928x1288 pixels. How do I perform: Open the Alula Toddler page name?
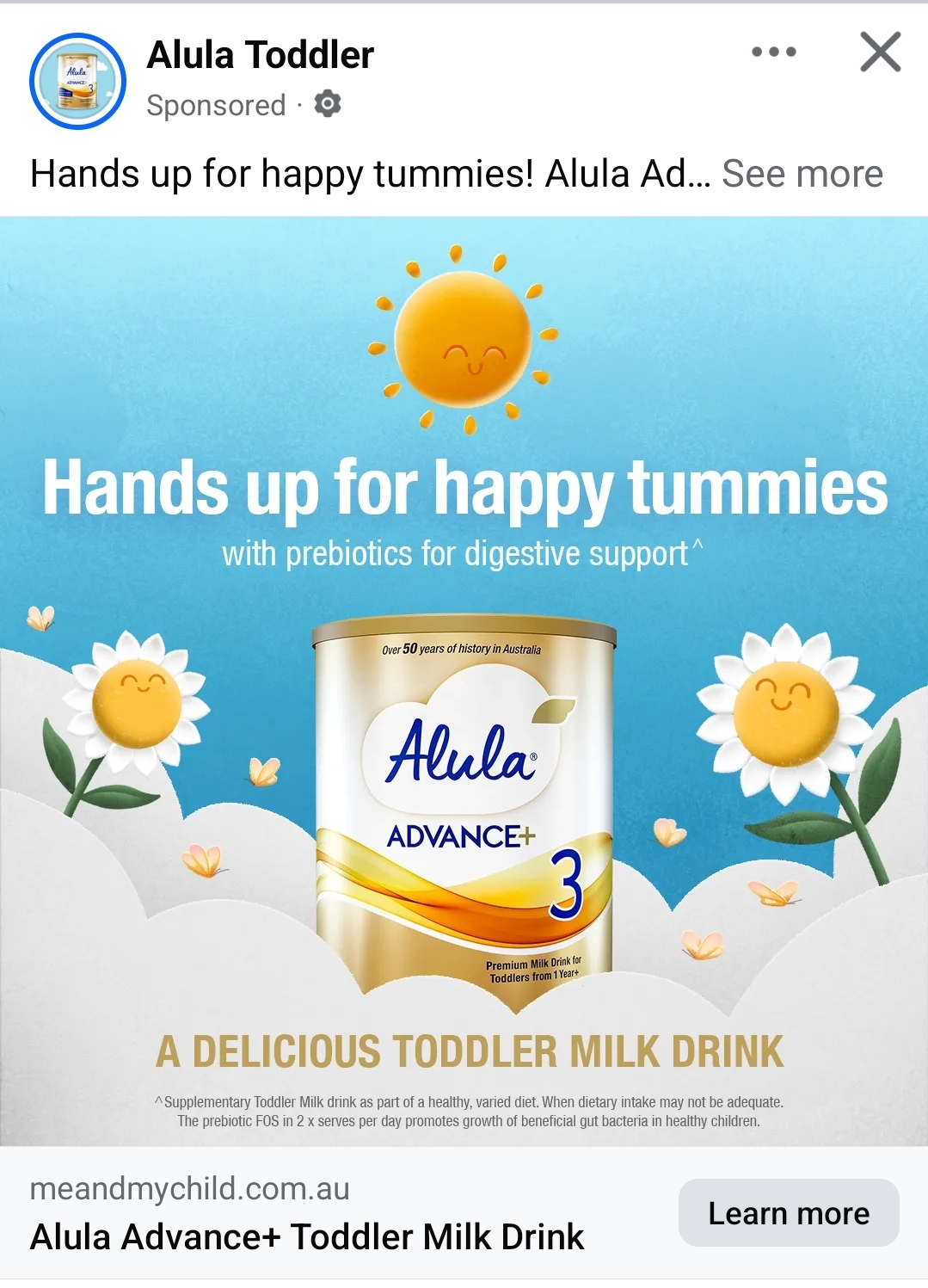coord(260,55)
